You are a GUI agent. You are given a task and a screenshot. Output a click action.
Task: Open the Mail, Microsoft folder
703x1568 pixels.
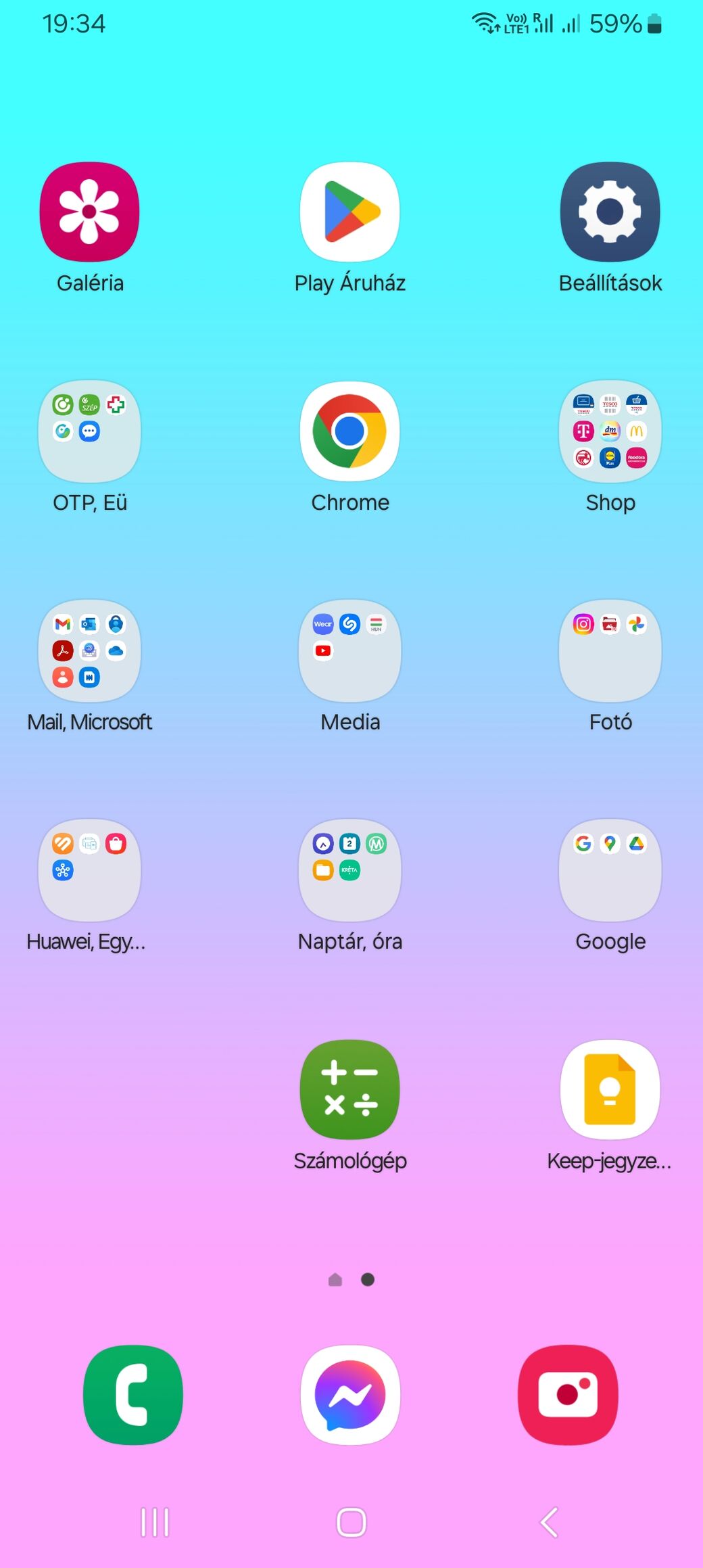click(x=90, y=650)
